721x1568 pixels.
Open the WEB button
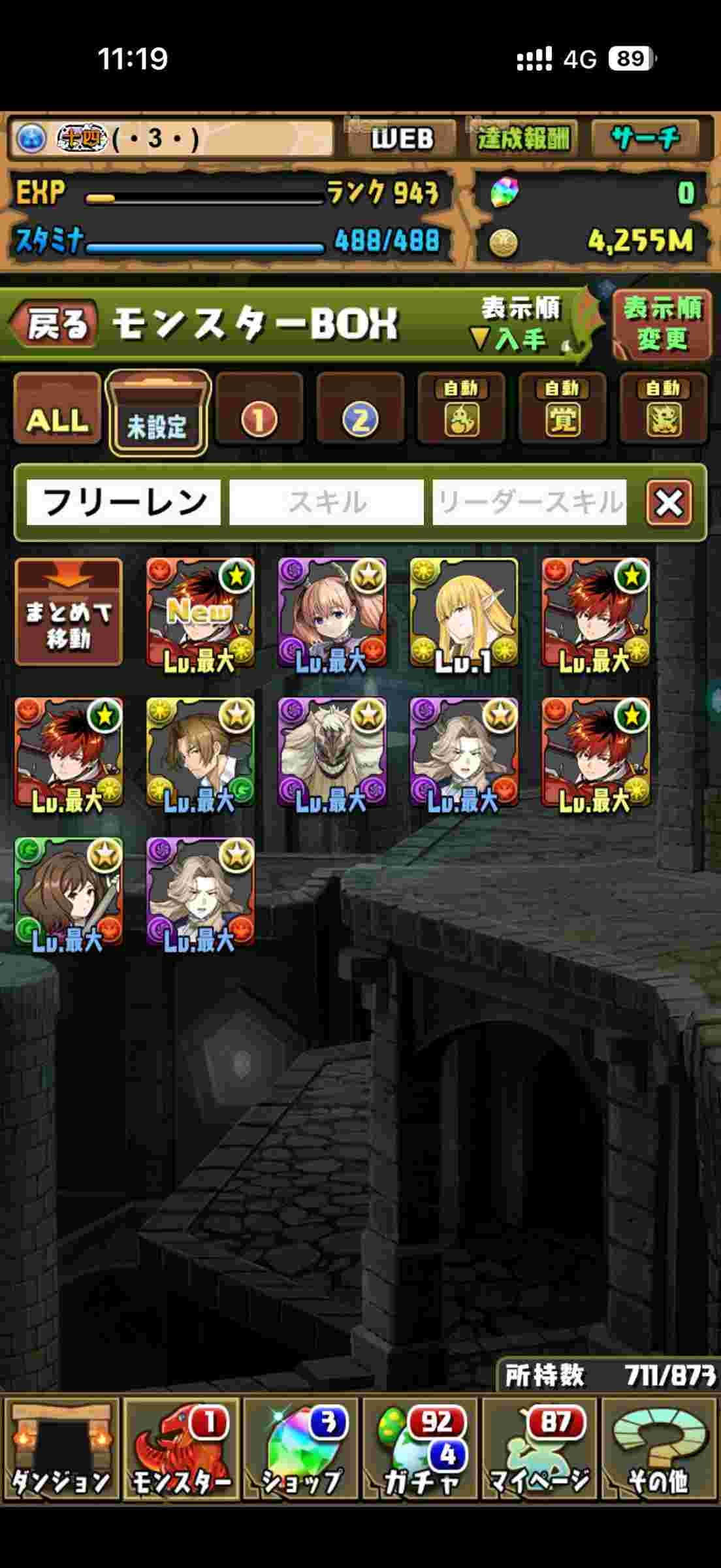pos(401,139)
